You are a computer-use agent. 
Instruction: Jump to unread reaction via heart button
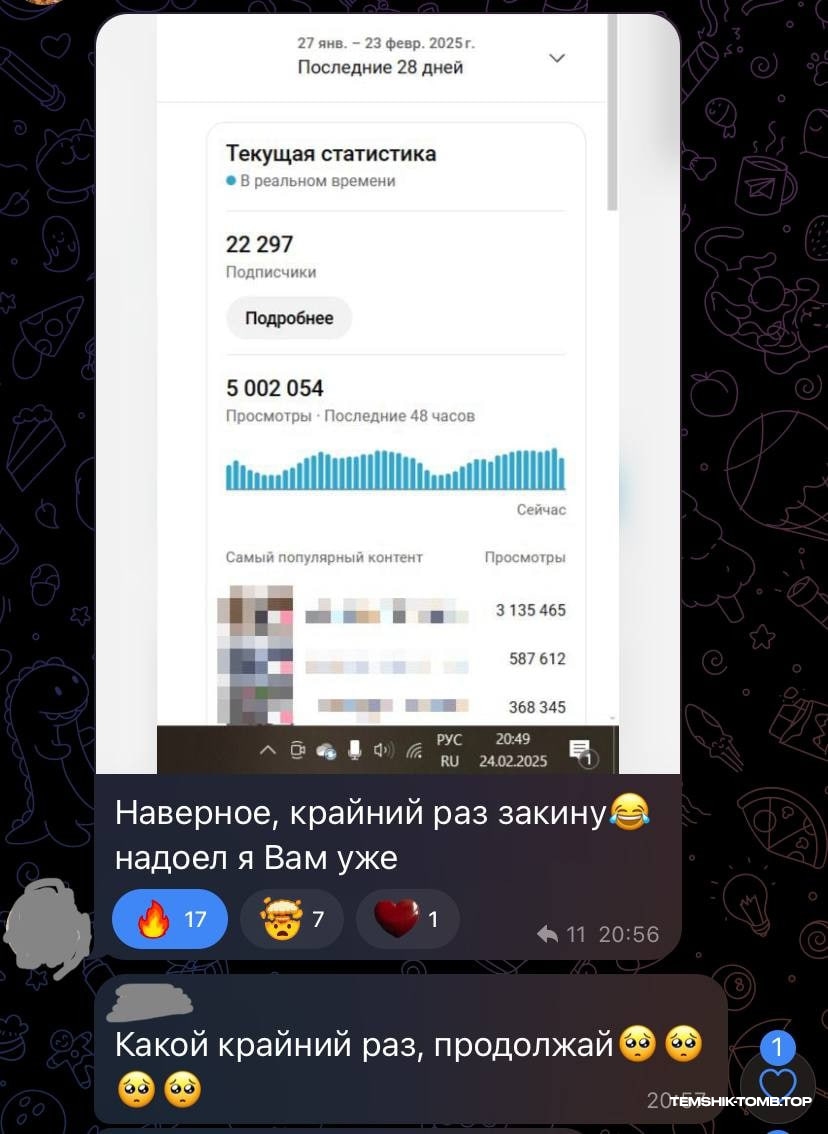[778, 1084]
